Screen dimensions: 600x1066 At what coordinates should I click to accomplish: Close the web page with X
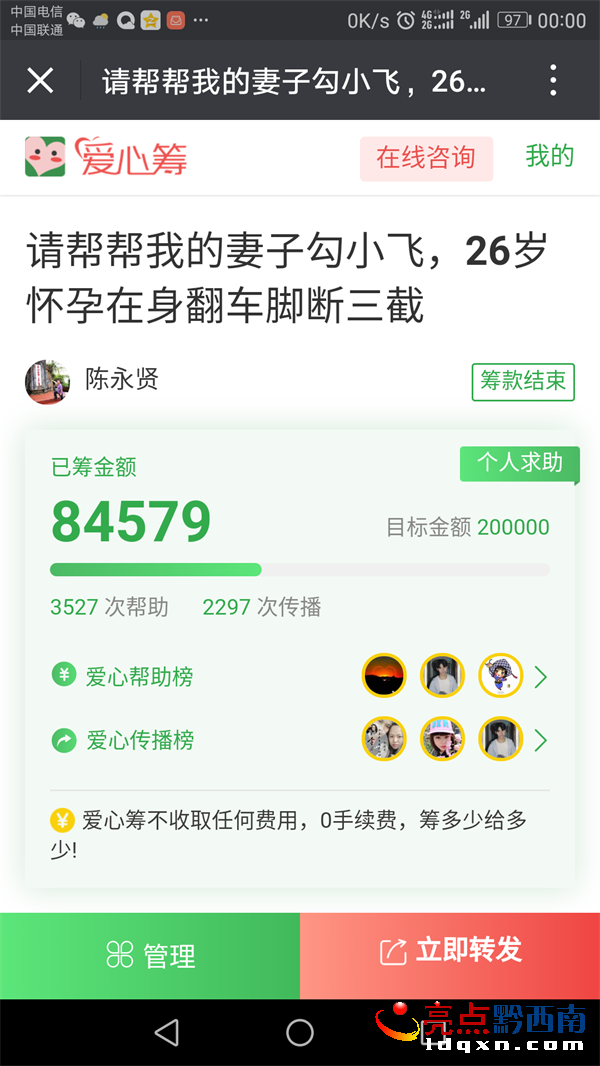40,80
